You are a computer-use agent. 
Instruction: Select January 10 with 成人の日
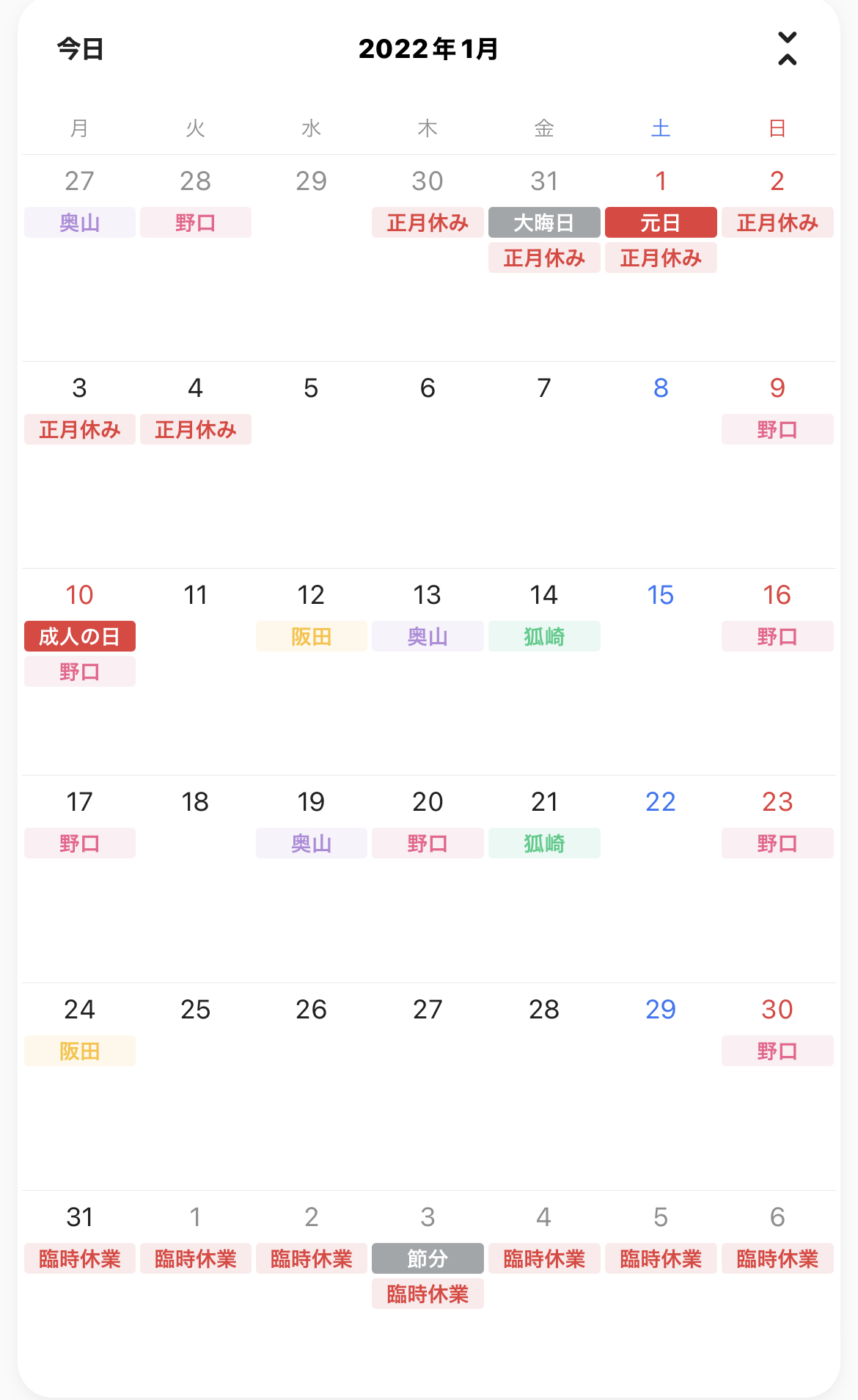click(79, 595)
